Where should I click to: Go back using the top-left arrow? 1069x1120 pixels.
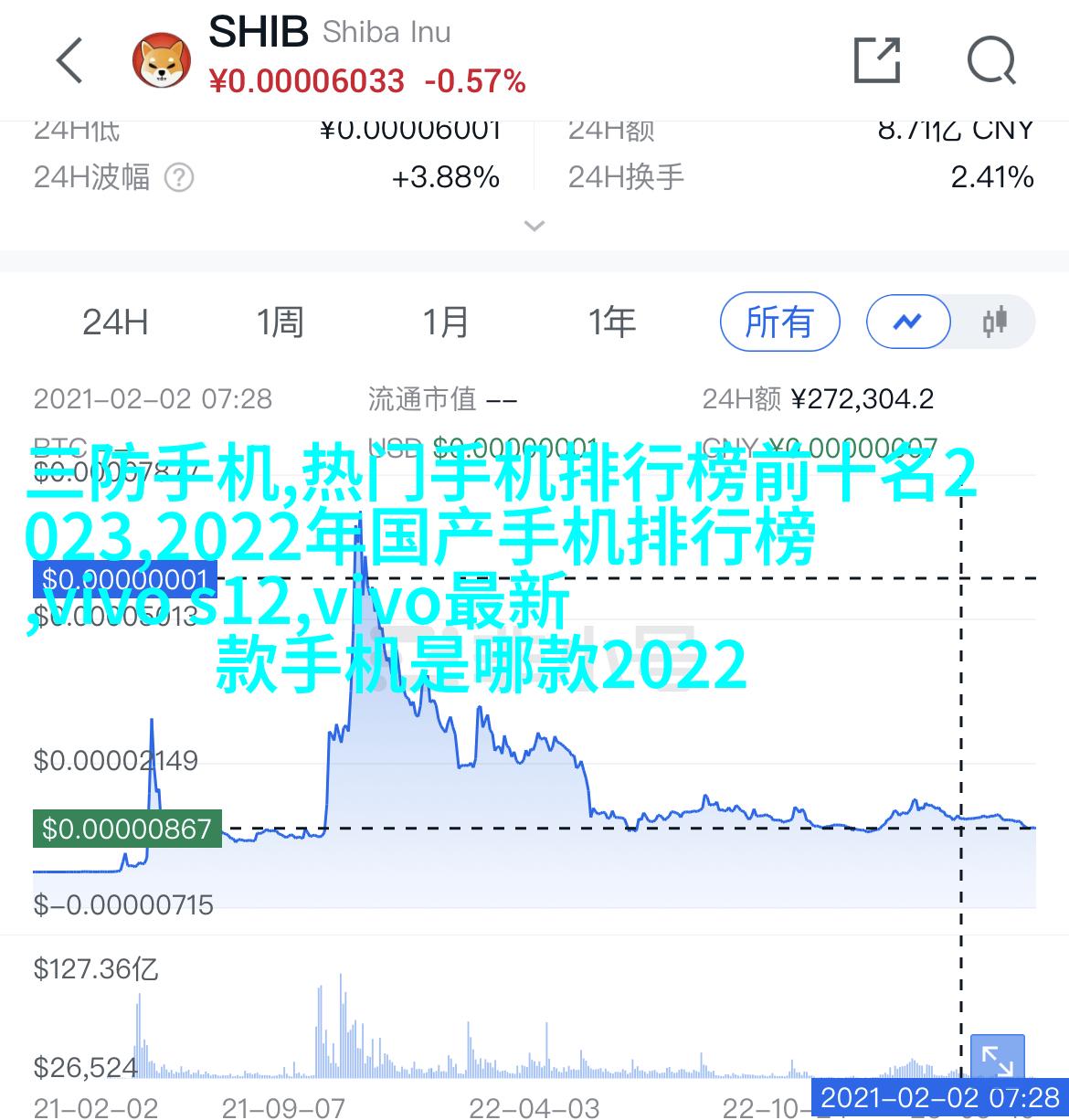pyautogui.click(x=70, y=61)
